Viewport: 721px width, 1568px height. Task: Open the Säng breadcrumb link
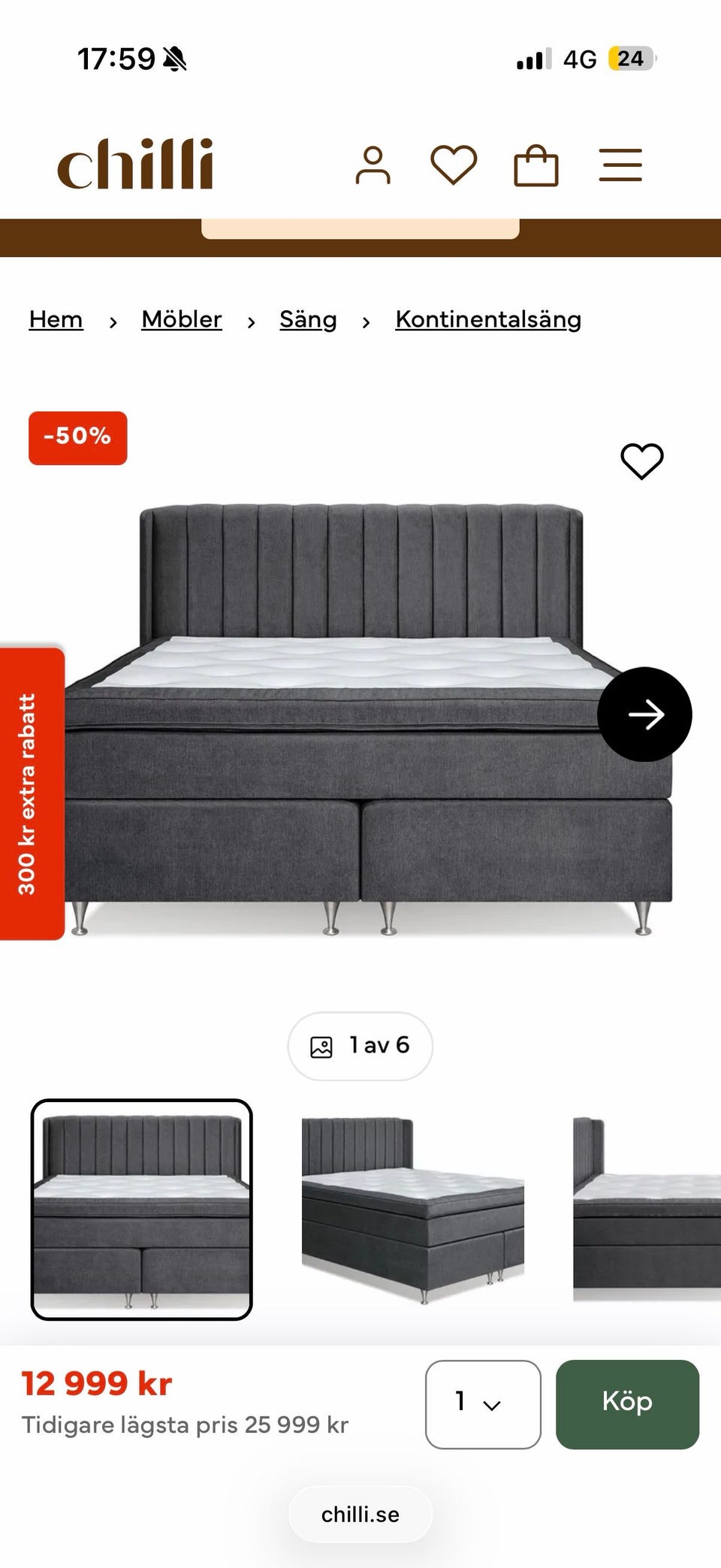click(308, 319)
